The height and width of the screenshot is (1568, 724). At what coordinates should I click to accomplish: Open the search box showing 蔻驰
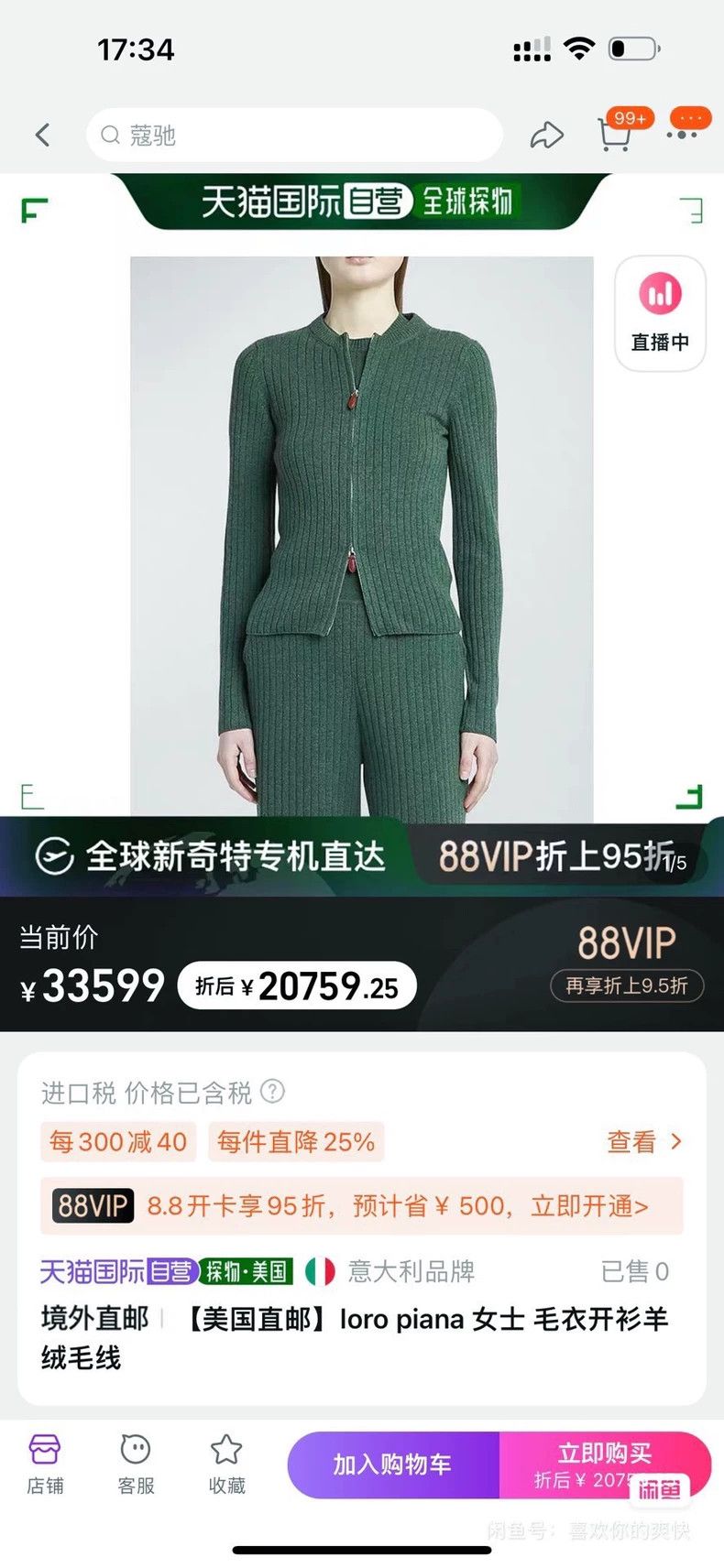[294, 136]
